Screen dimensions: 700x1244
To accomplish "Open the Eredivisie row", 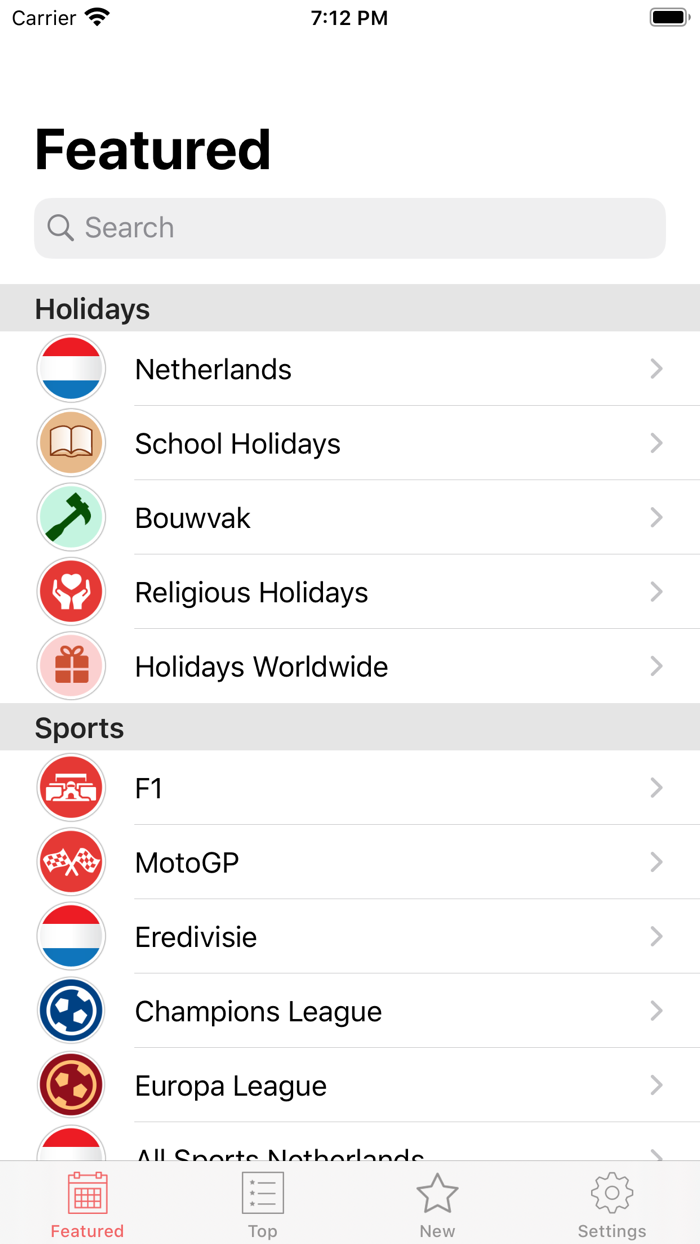I will 350,937.
